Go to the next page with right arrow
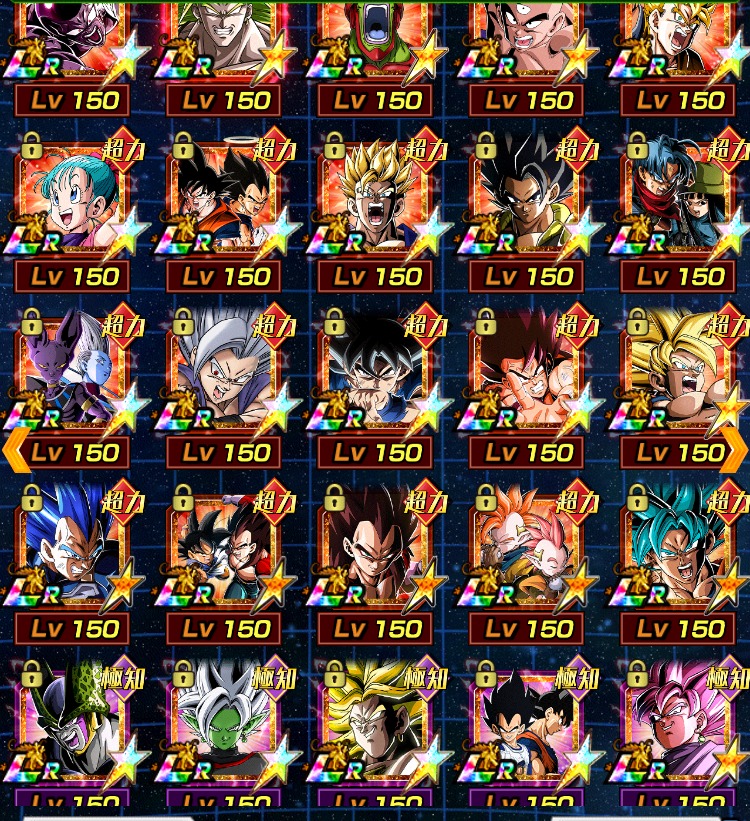Image resolution: width=750 pixels, height=821 pixels. [x=735, y=451]
